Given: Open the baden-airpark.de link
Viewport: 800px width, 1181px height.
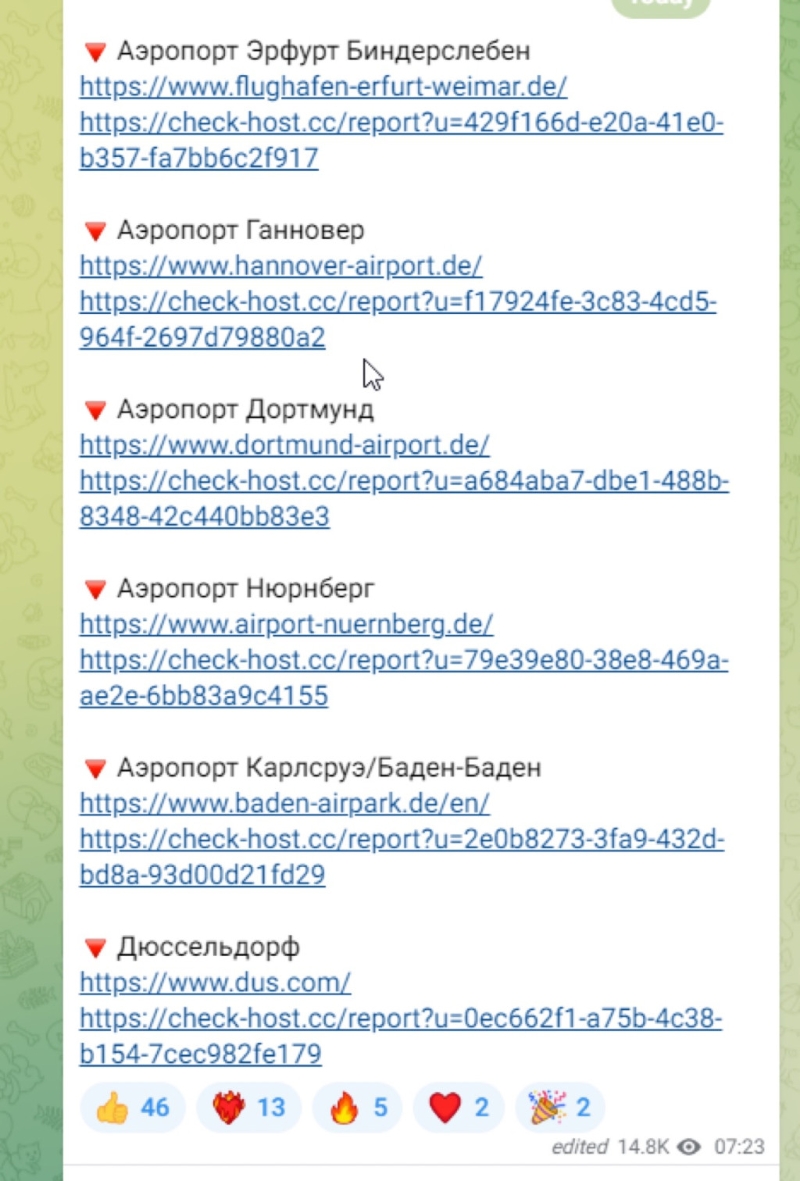Looking at the screenshot, I should [284, 803].
